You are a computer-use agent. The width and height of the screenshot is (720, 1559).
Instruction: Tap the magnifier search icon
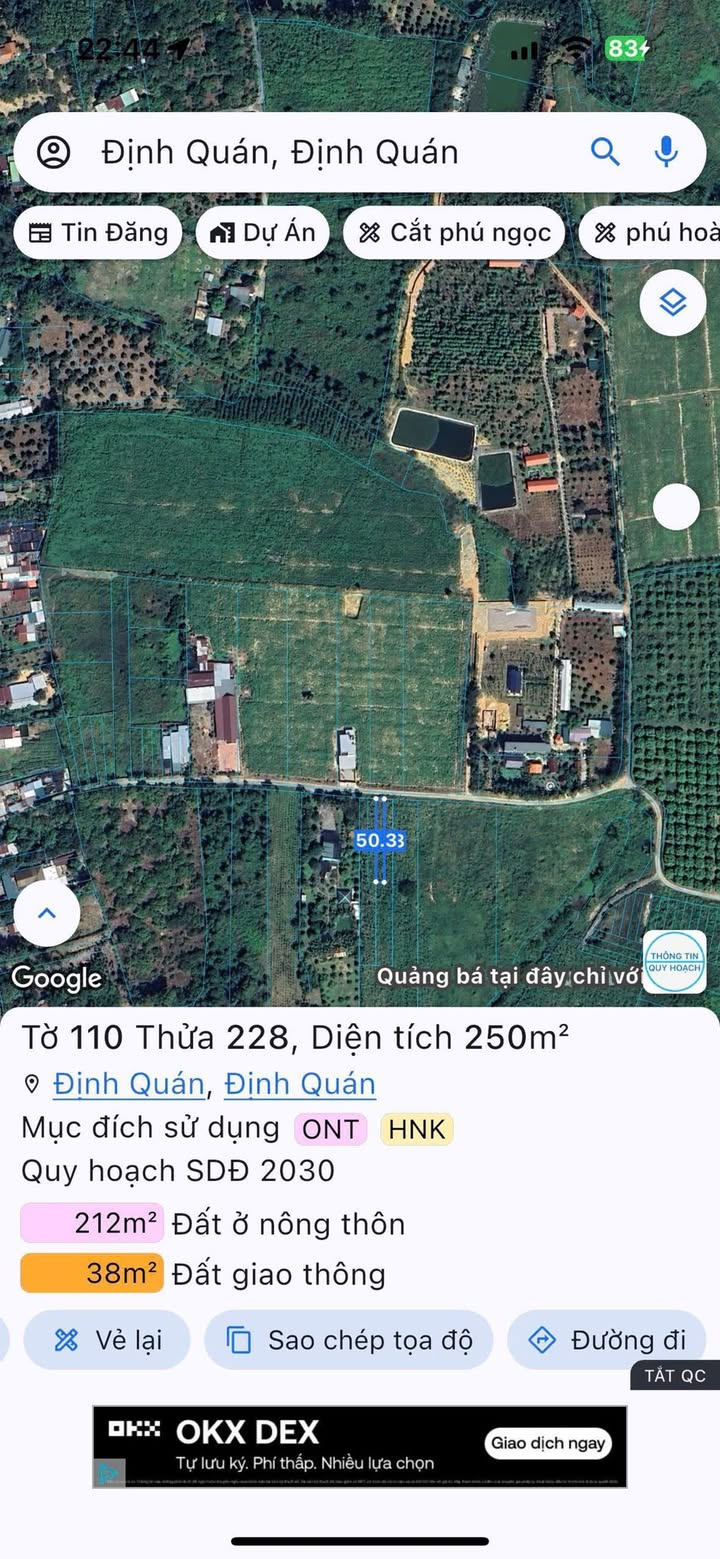605,152
